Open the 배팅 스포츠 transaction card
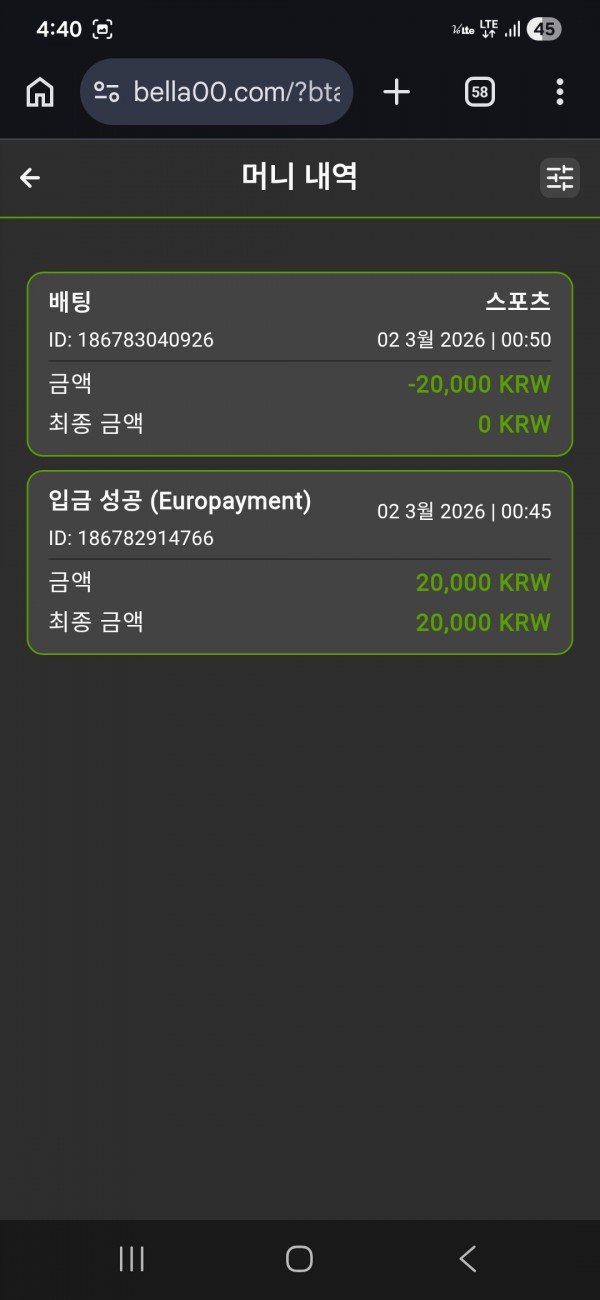 tap(300, 364)
